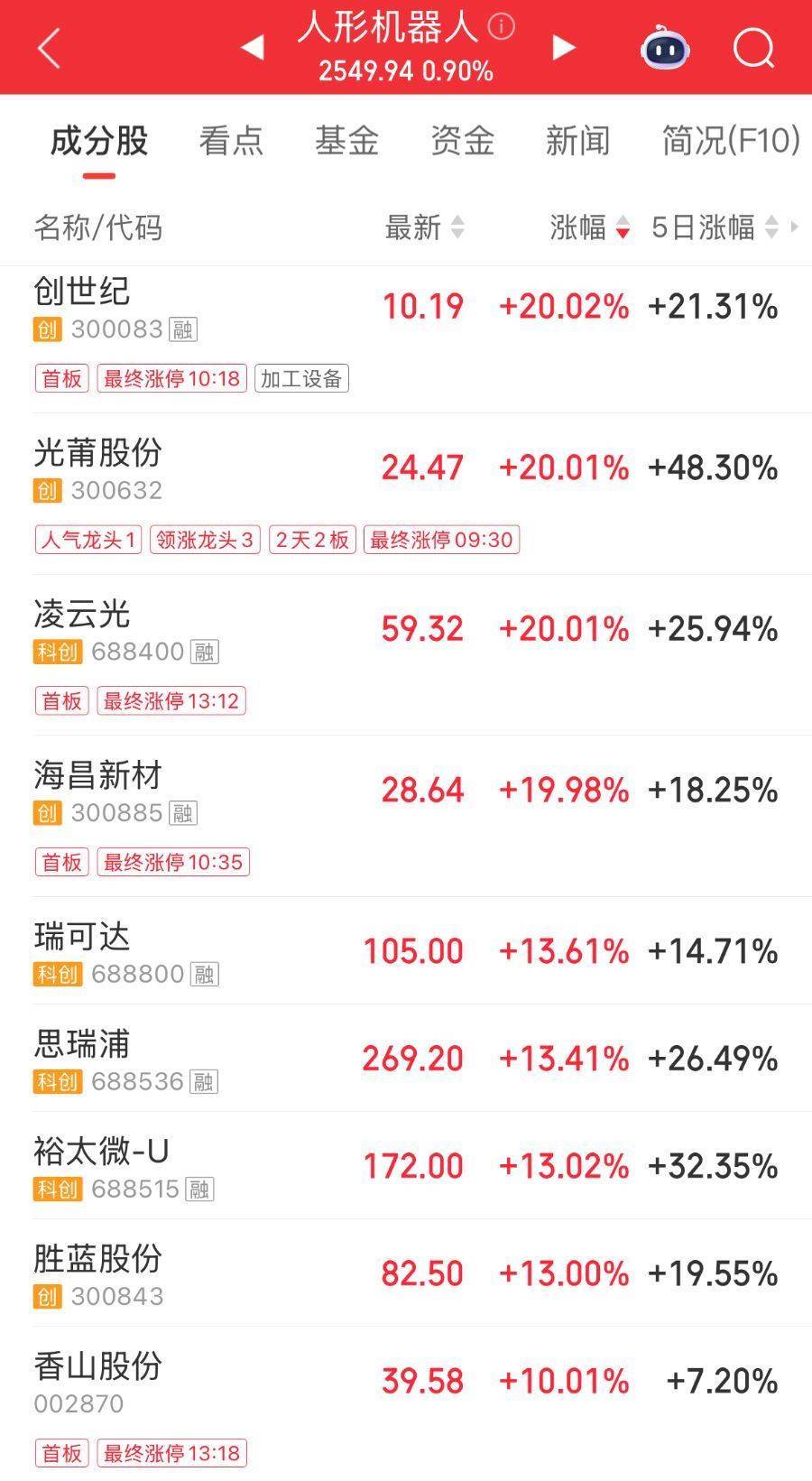Switch to the 看点 tab
Image resolution: width=812 pixels, height=1481 pixels.
coord(231,141)
